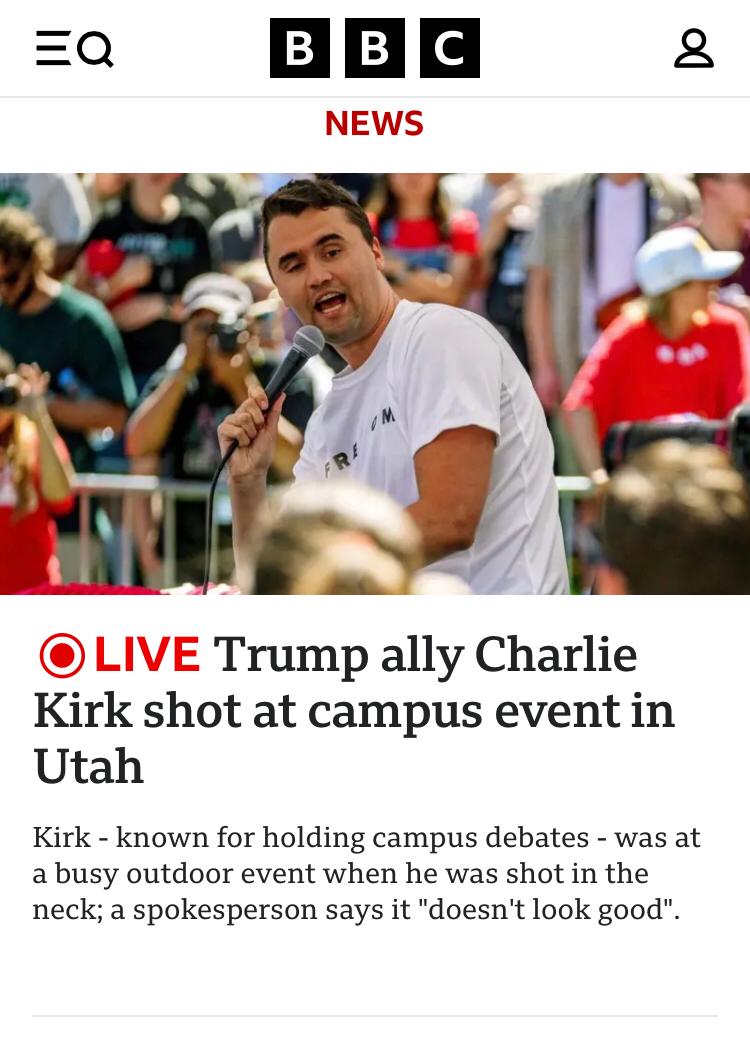Open the menu and search button
This screenshot has height=1054, width=750.
[74, 48]
